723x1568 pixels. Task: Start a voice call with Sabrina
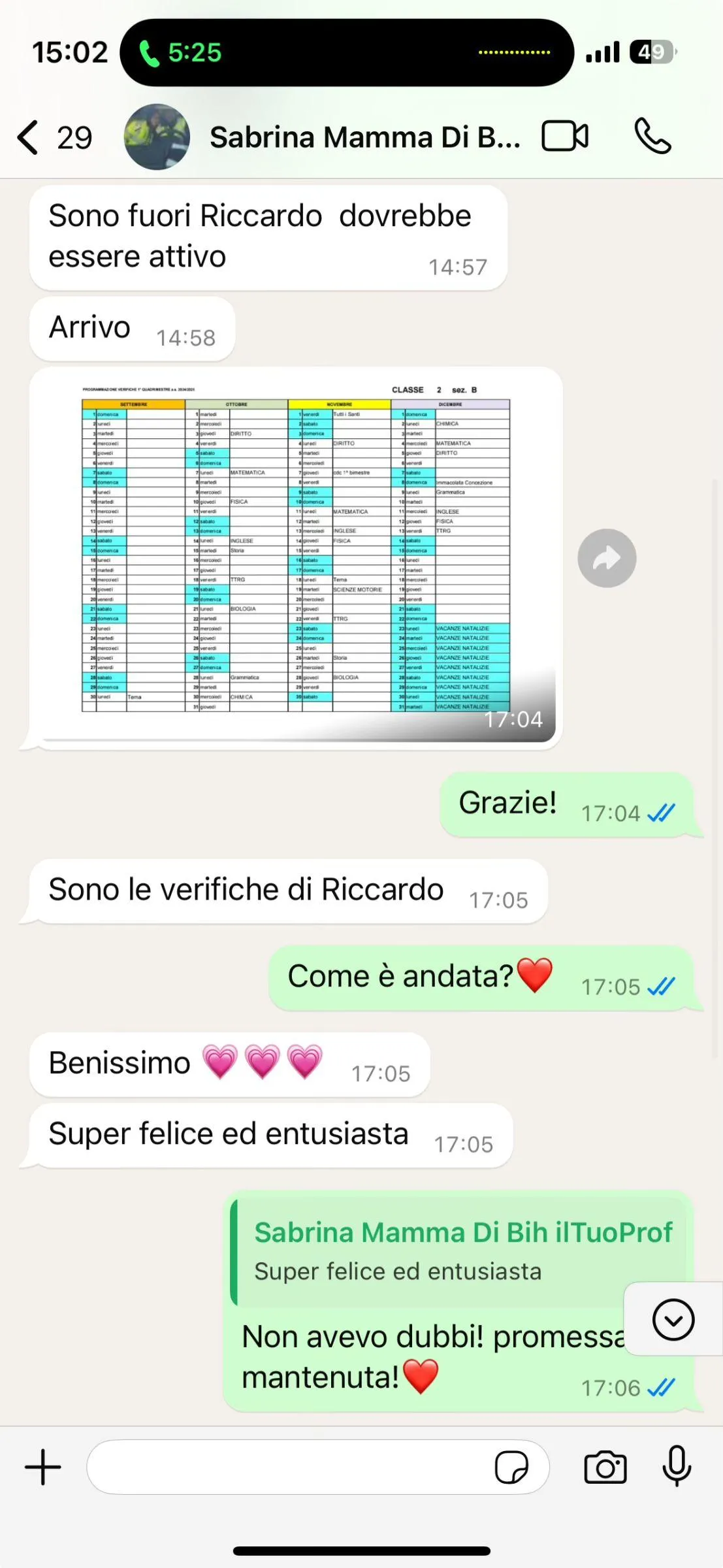[x=652, y=137]
